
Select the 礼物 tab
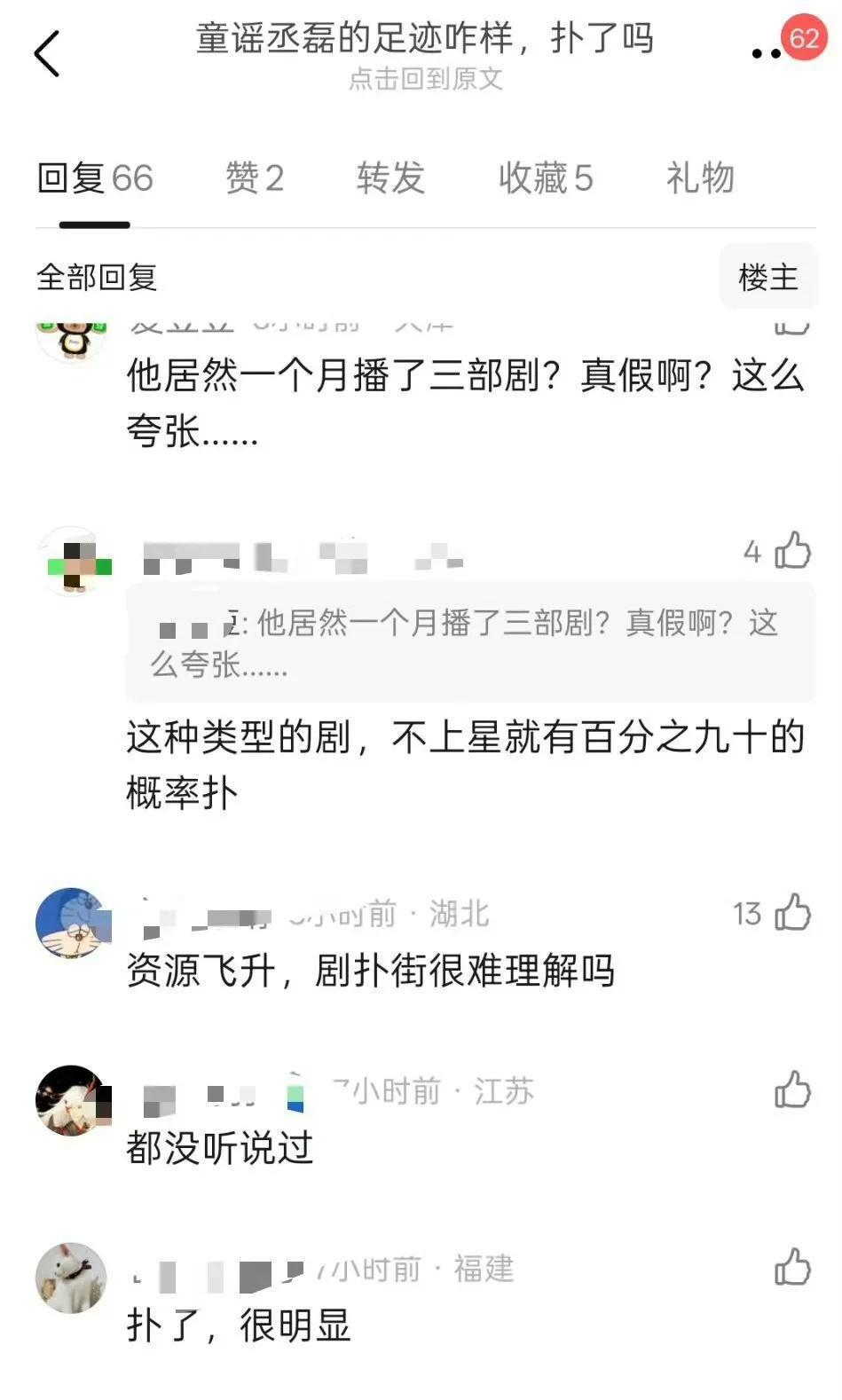700,178
